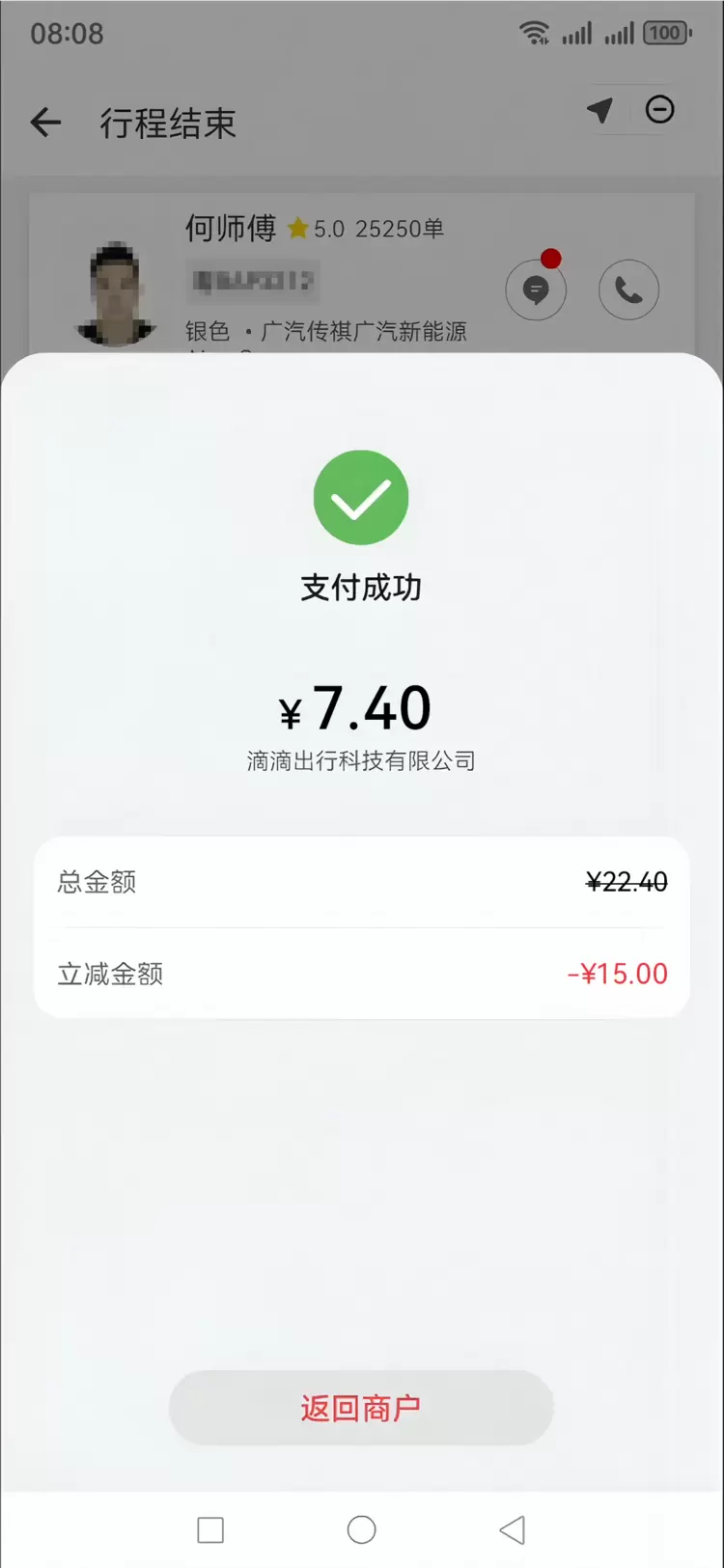Open the location arrow icon
Image resolution: width=724 pixels, height=1568 pixels.
coord(600,110)
